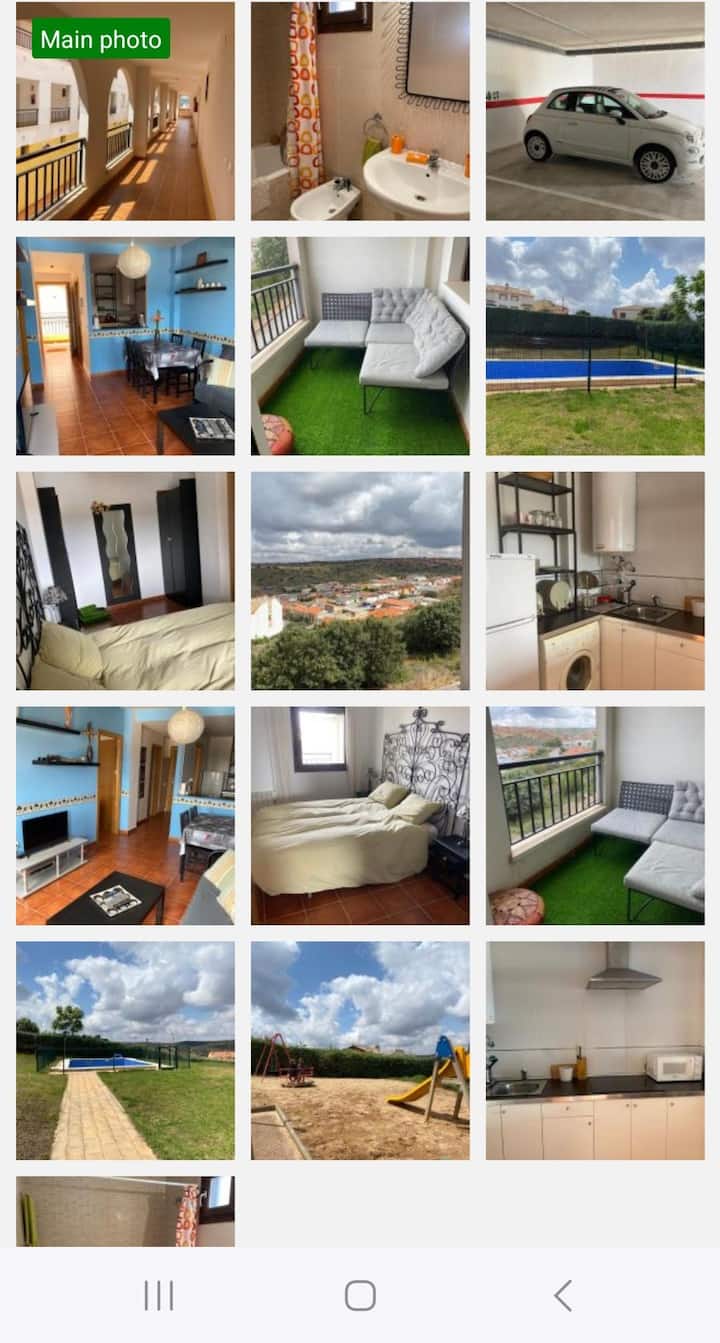Image resolution: width=720 pixels, height=1343 pixels.
Task: Open the kitchen photo with washing machine
Action: (x=595, y=581)
